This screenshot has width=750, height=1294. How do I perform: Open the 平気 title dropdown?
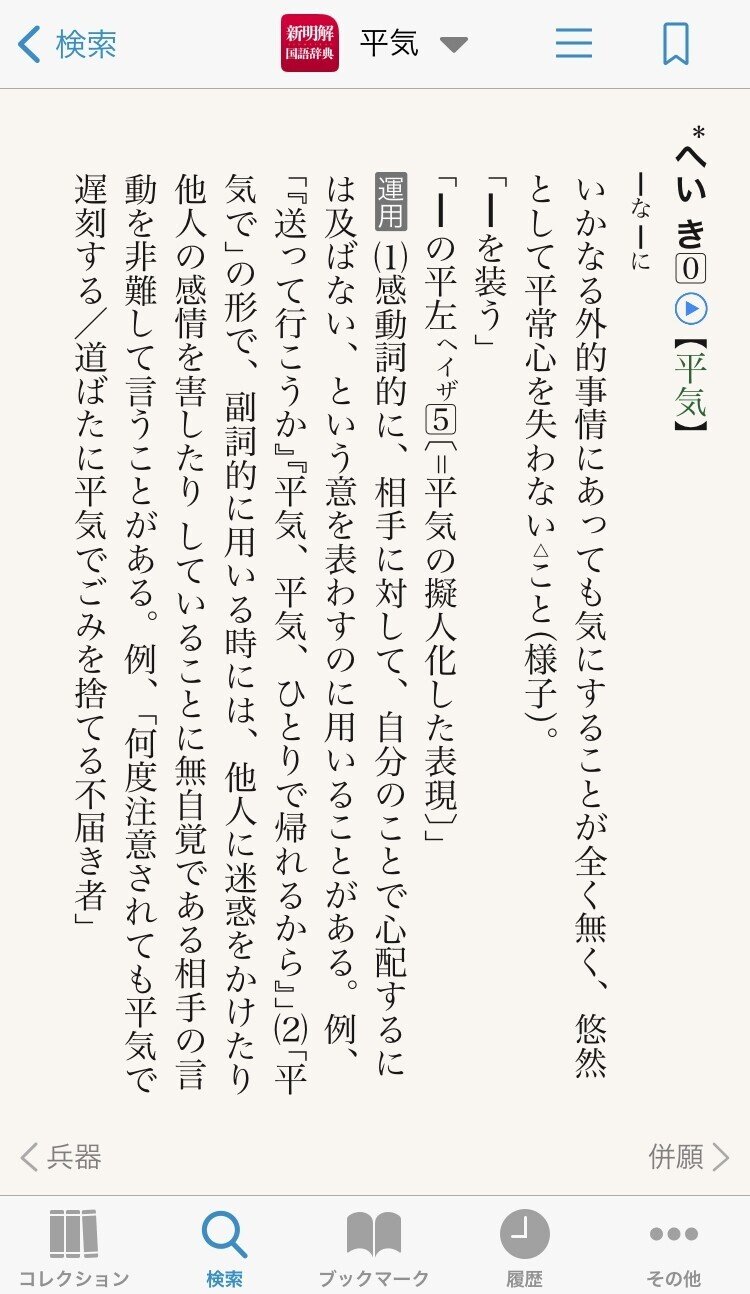coord(453,45)
